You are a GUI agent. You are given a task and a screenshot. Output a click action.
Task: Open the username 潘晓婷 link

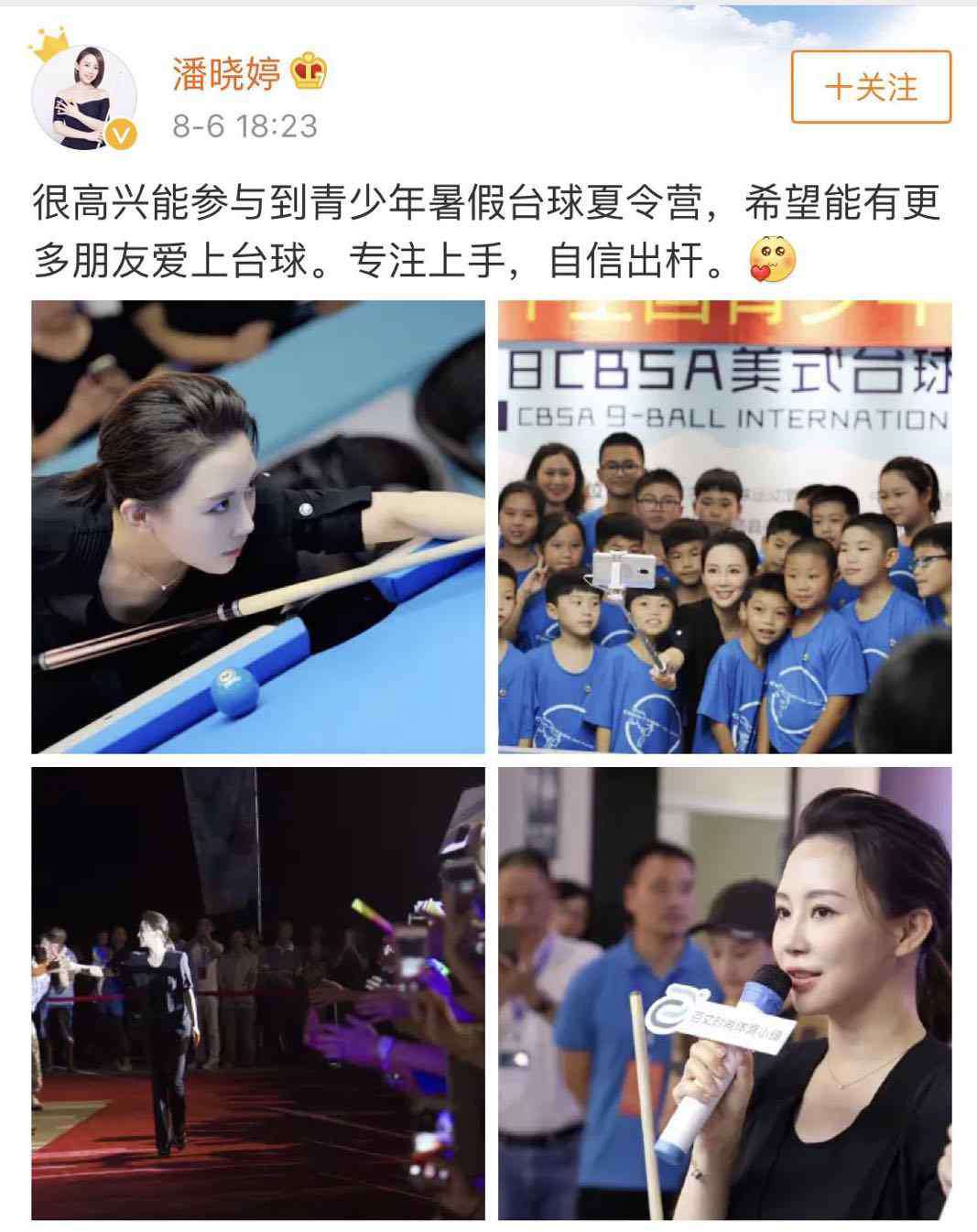[x=228, y=74]
